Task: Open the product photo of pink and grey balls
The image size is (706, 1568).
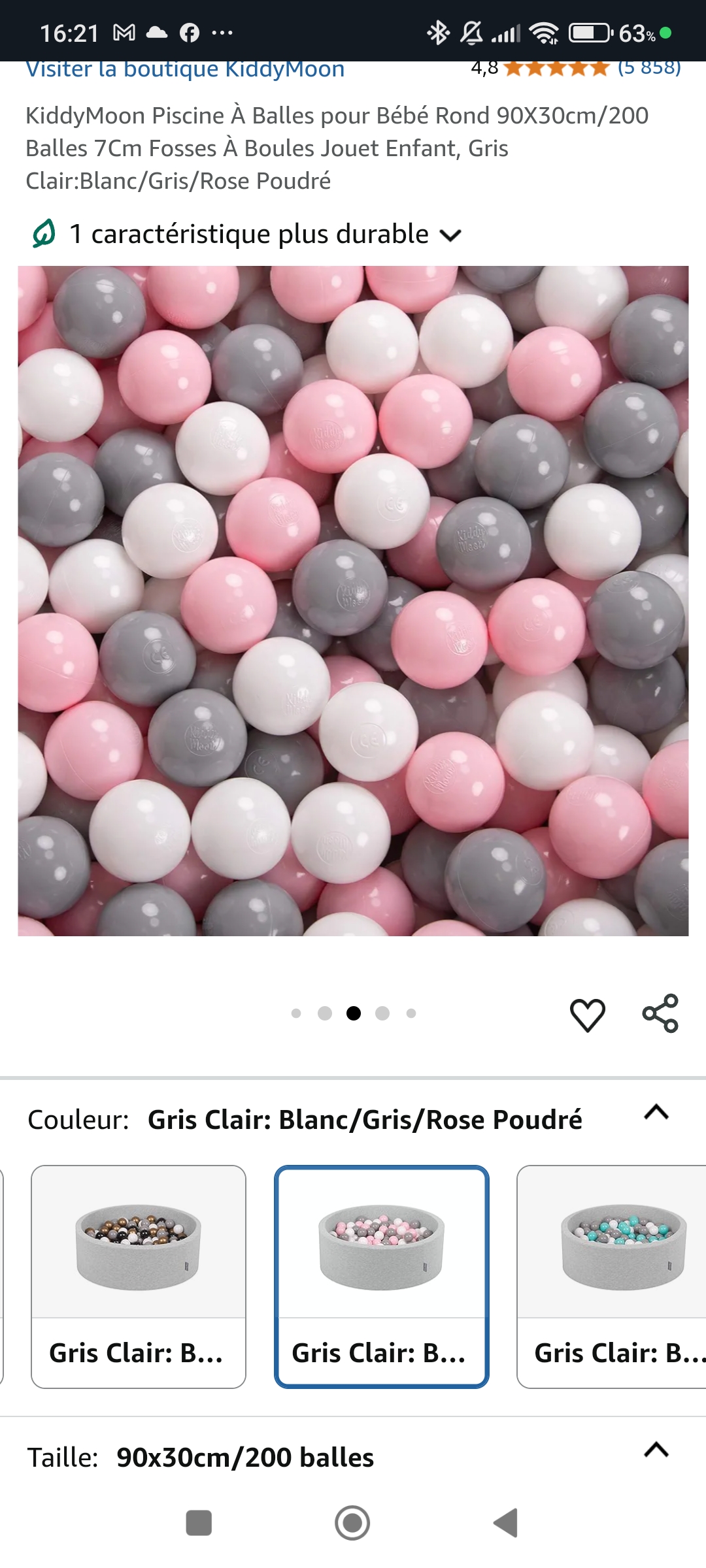Action: click(353, 600)
